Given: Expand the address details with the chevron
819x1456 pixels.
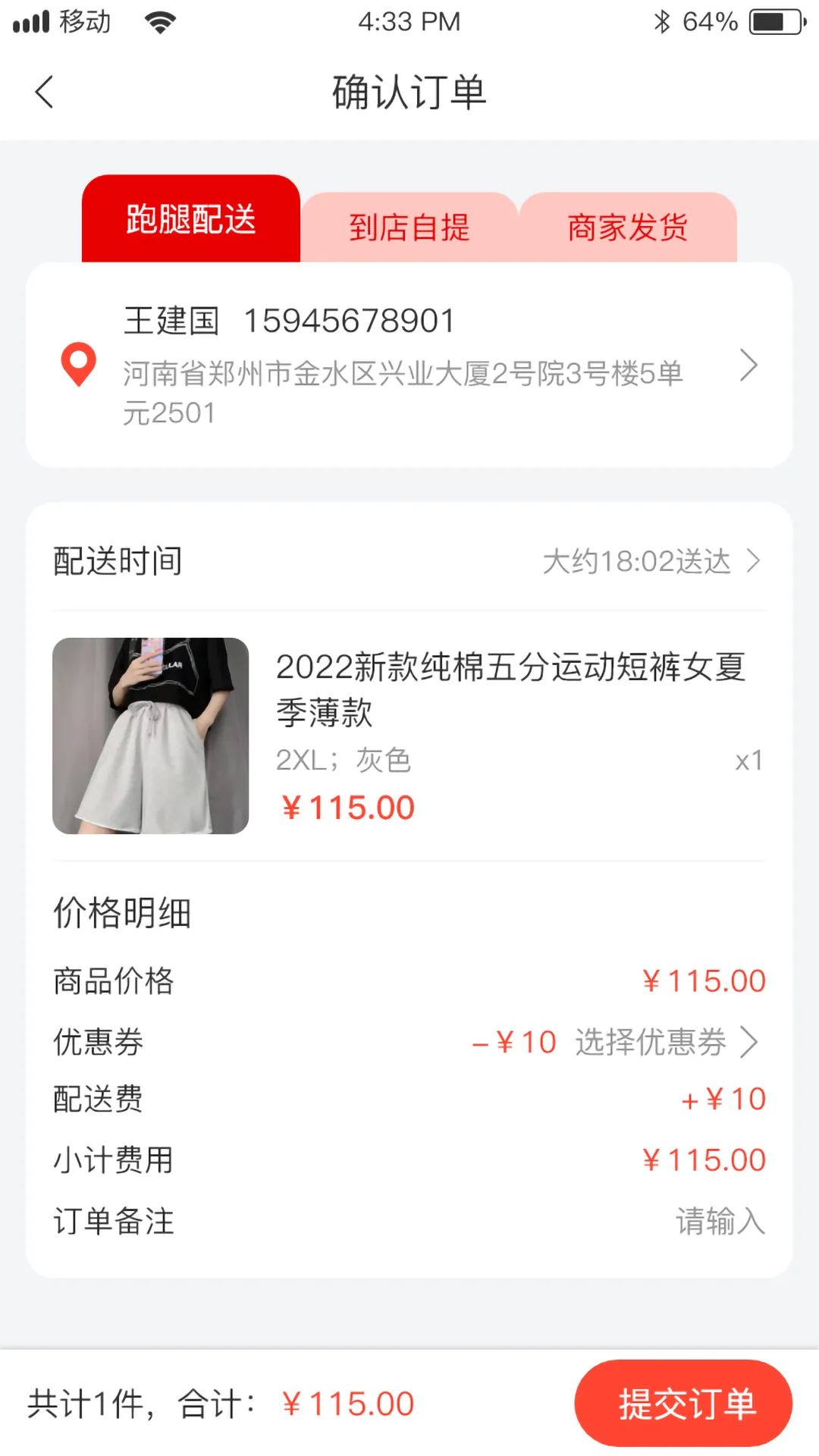Looking at the screenshot, I should [x=749, y=366].
